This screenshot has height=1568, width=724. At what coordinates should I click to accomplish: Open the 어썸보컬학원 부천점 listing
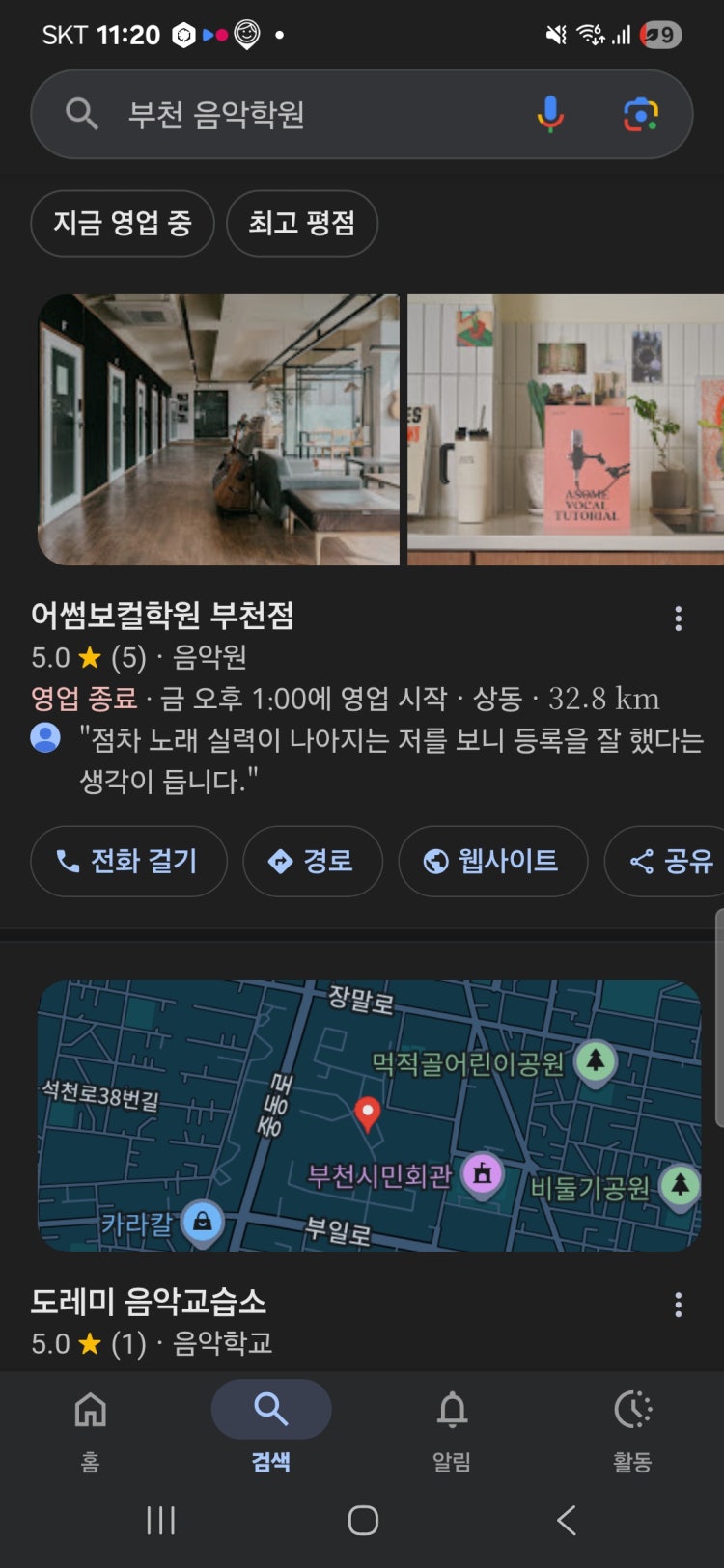[162, 616]
